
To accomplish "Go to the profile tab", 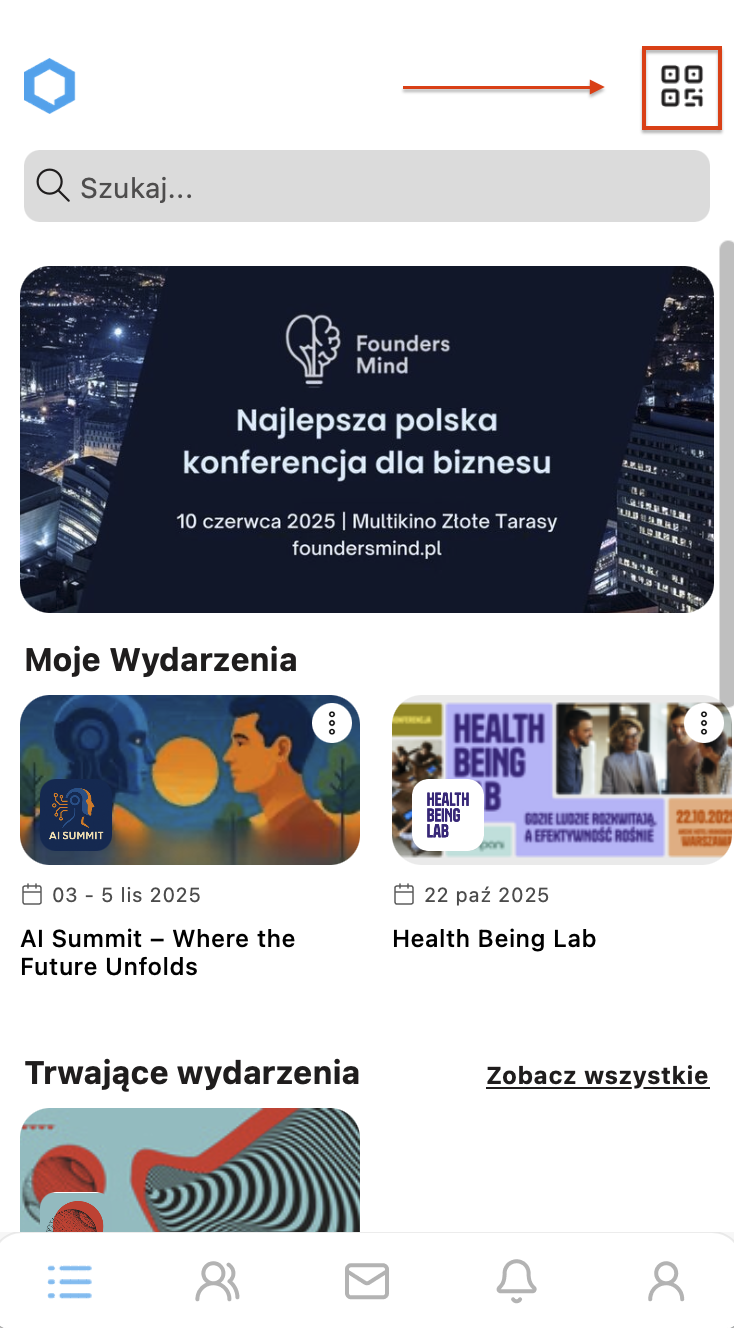I will [x=666, y=1281].
